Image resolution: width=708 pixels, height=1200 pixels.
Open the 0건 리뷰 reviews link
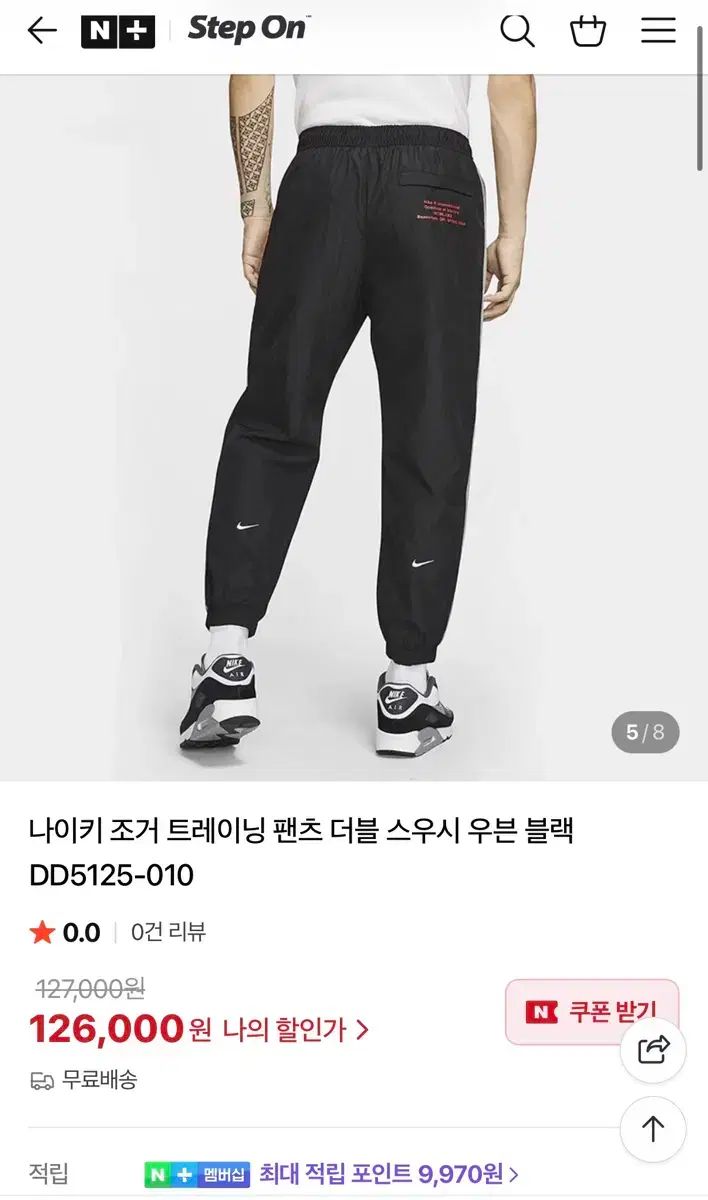click(x=168, y=933)
